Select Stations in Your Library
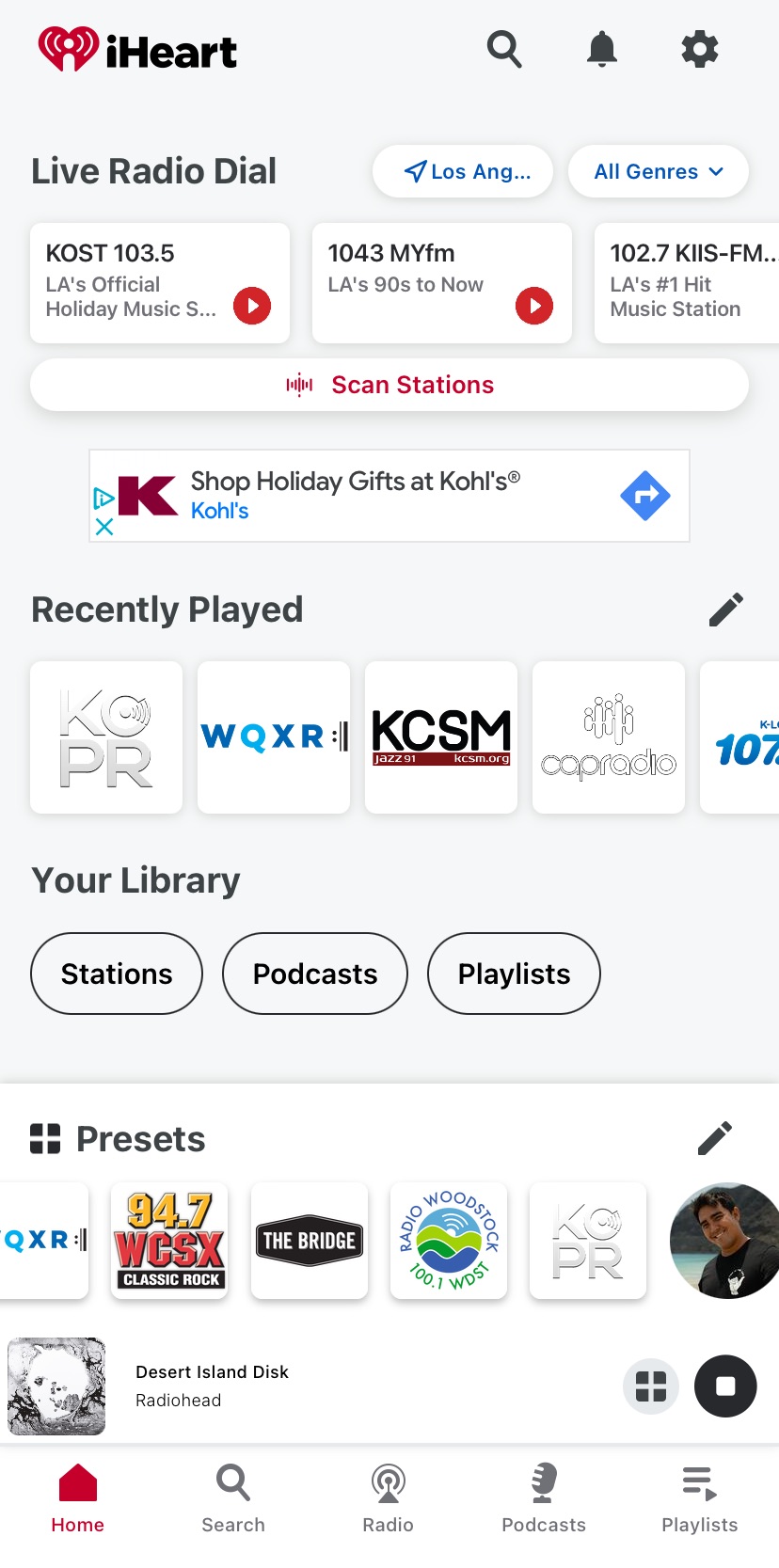The height and width of the screenshot is (1568, 779). pos(116,974)
